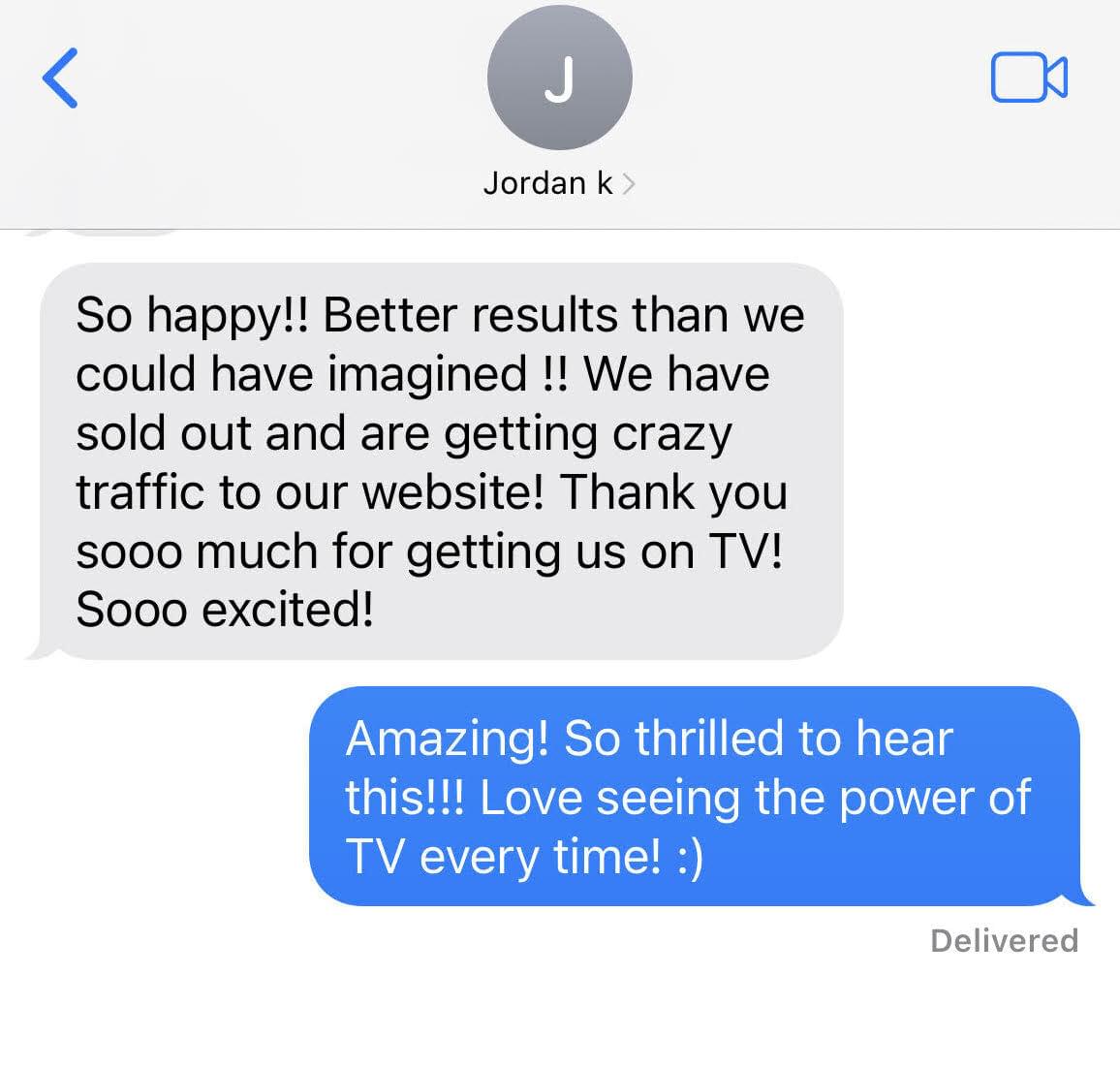Start a FaceTime video call with Jordan
This screenshot has width=1120, height=1070.
click(x=1028, y=78)
